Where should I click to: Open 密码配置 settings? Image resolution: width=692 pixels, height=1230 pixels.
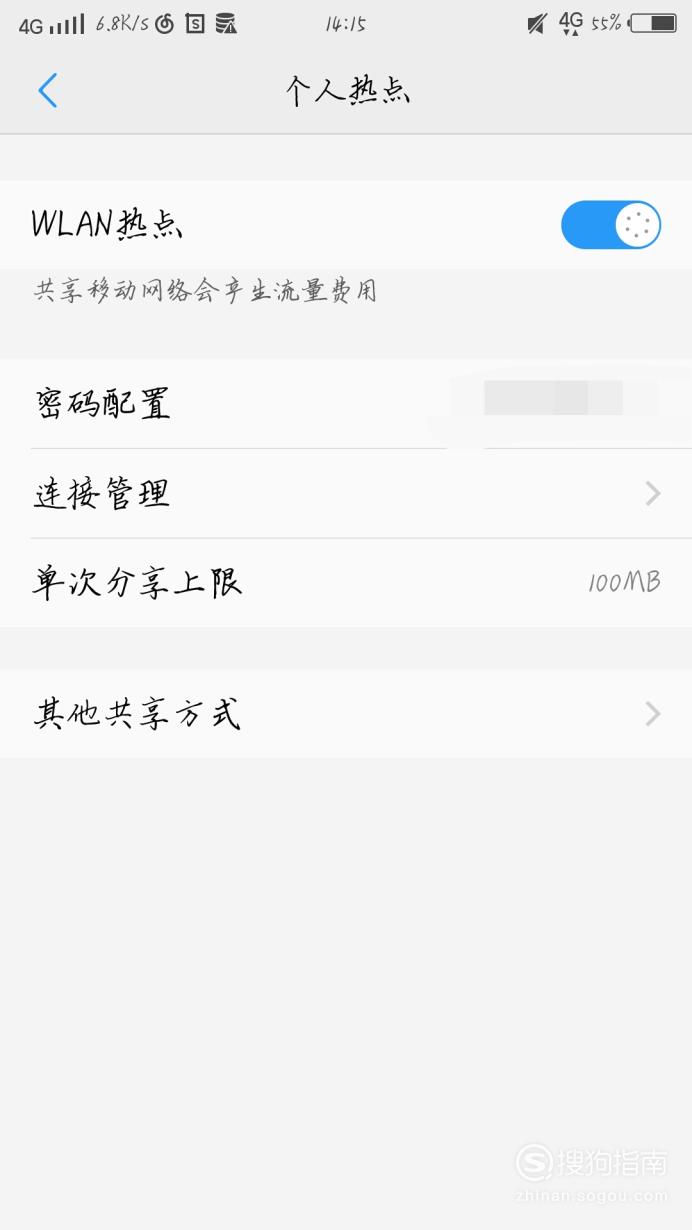(346, 403)
